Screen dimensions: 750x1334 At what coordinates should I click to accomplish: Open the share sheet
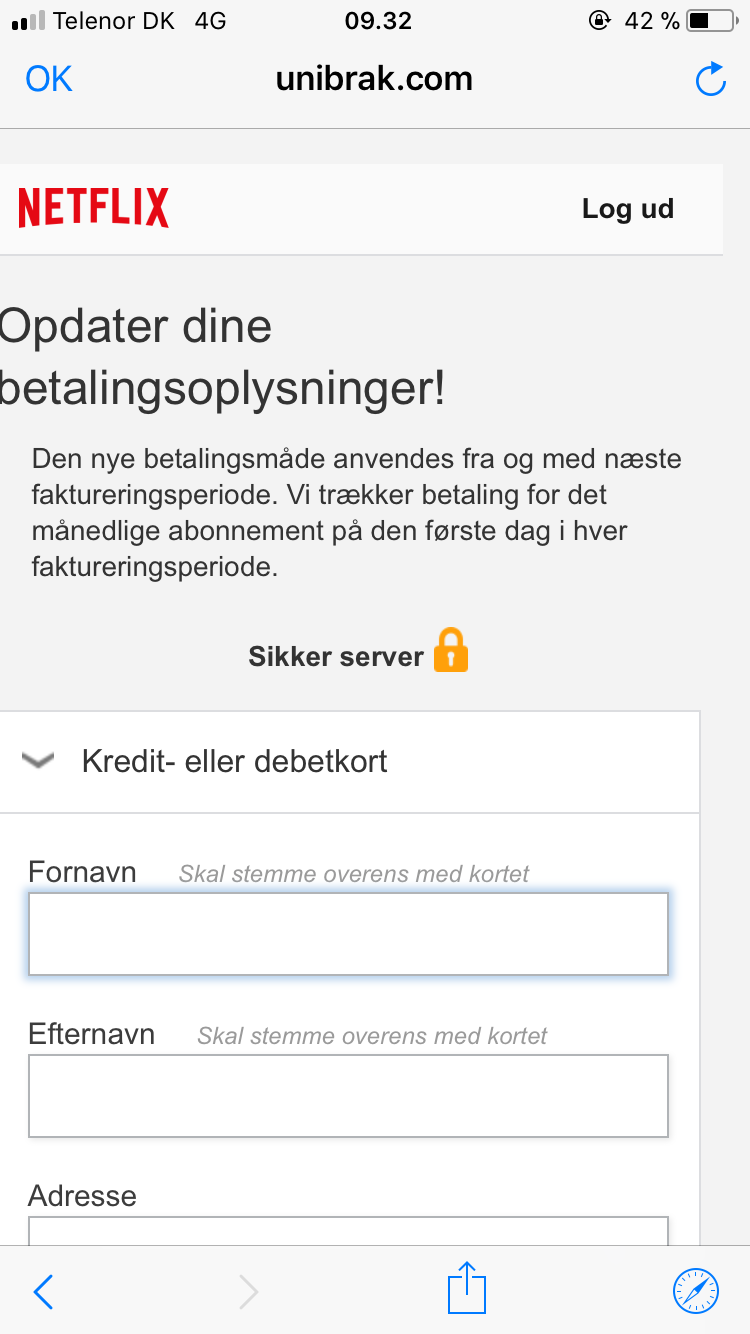tap(466, 1288)
